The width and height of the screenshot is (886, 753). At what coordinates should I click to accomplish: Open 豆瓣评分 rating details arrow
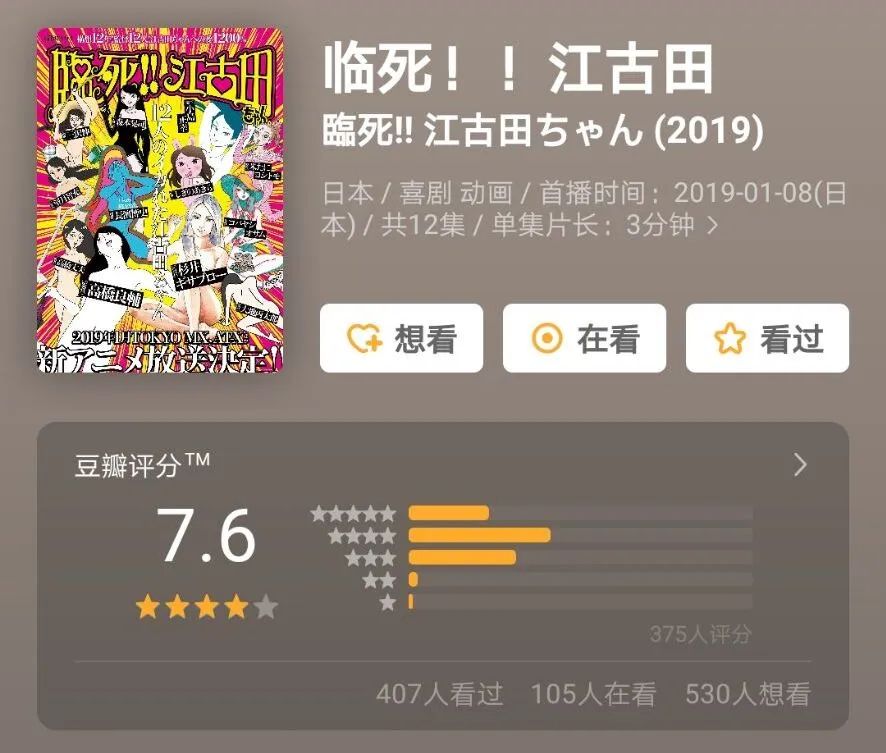800,465
